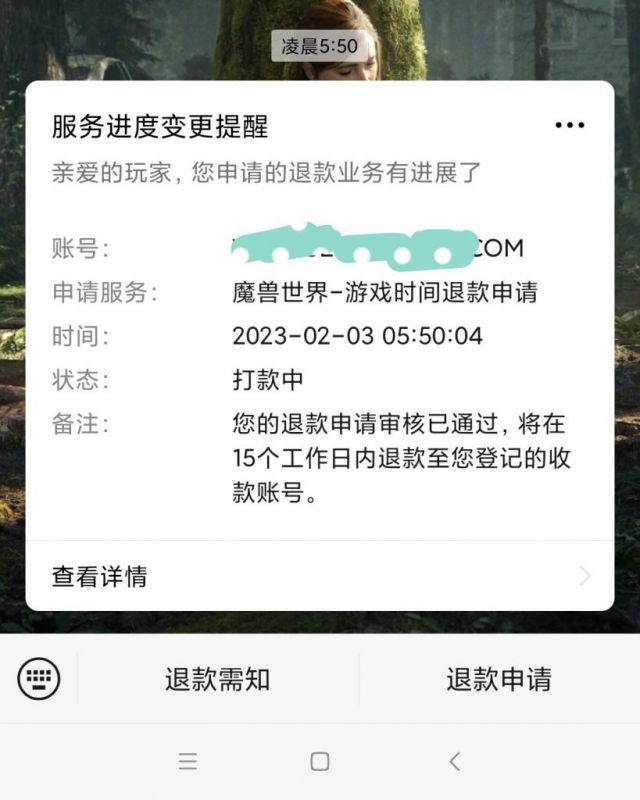Go back with the system back button
The height and width of the screenshot is (800, 640).
[454, 761]
